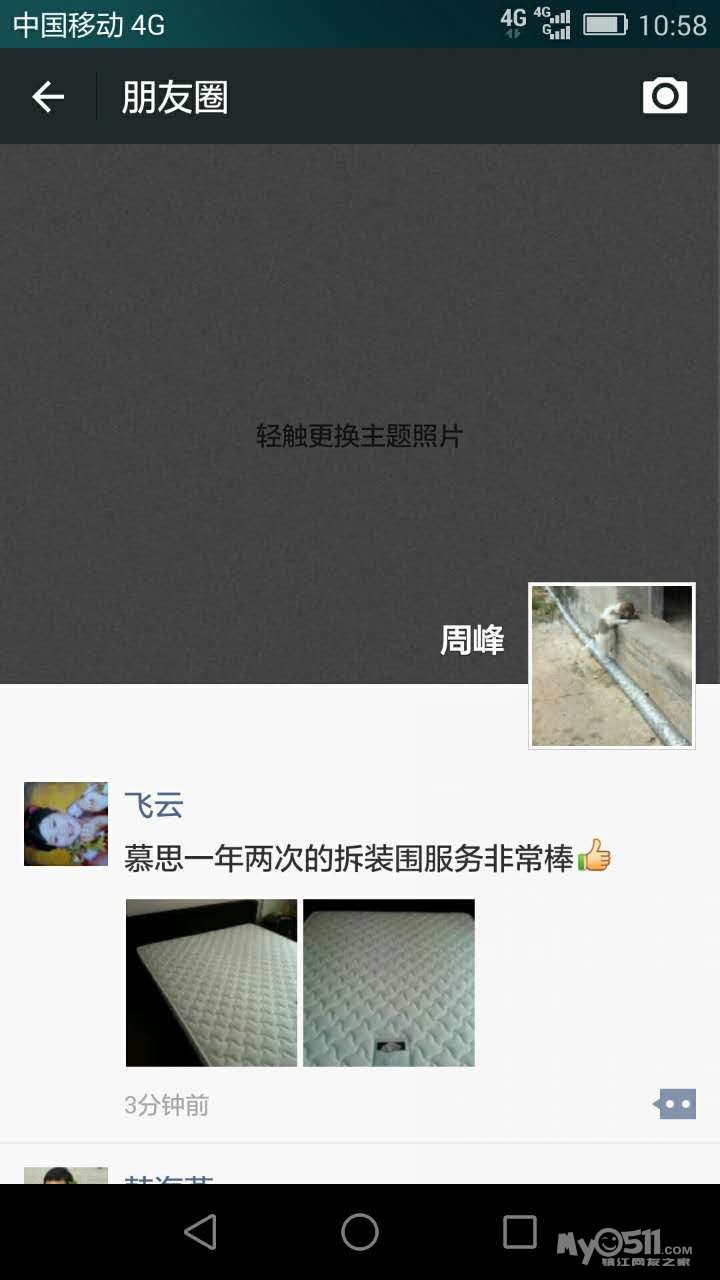Open the camera to post a moment

click(665, 96)
